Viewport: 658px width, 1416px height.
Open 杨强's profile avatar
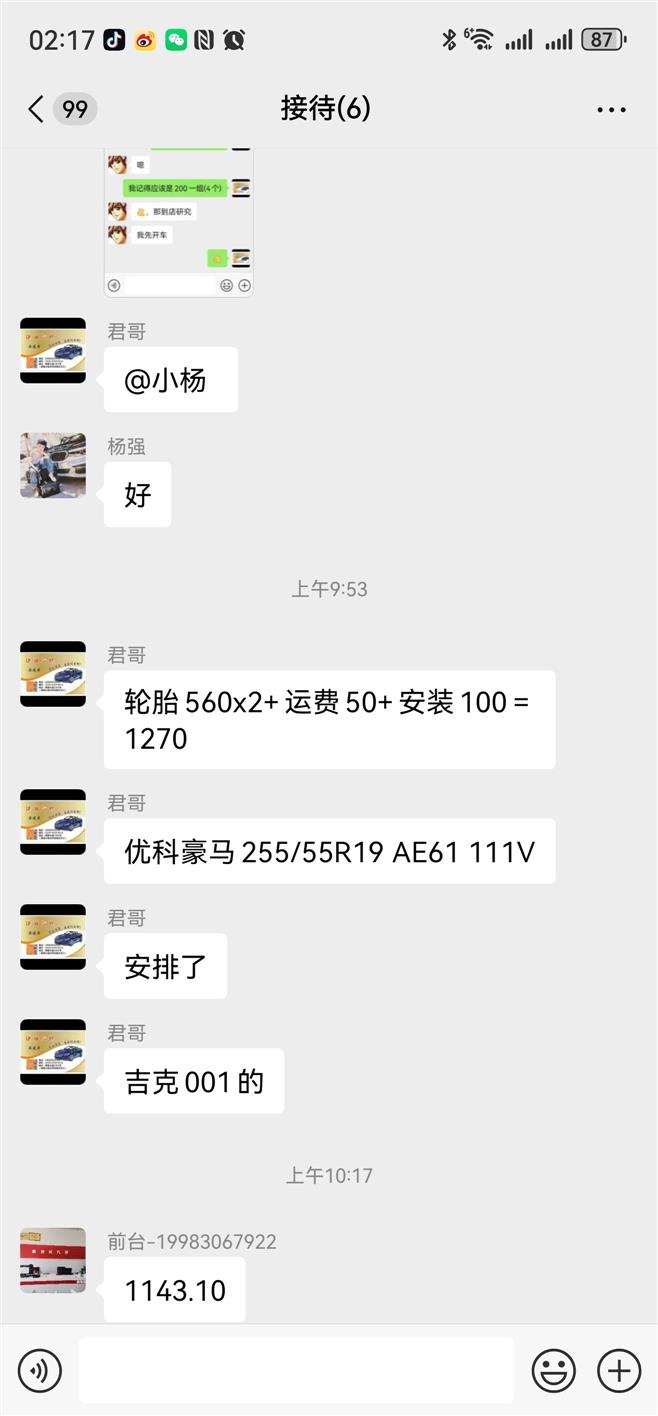(53, 465)
